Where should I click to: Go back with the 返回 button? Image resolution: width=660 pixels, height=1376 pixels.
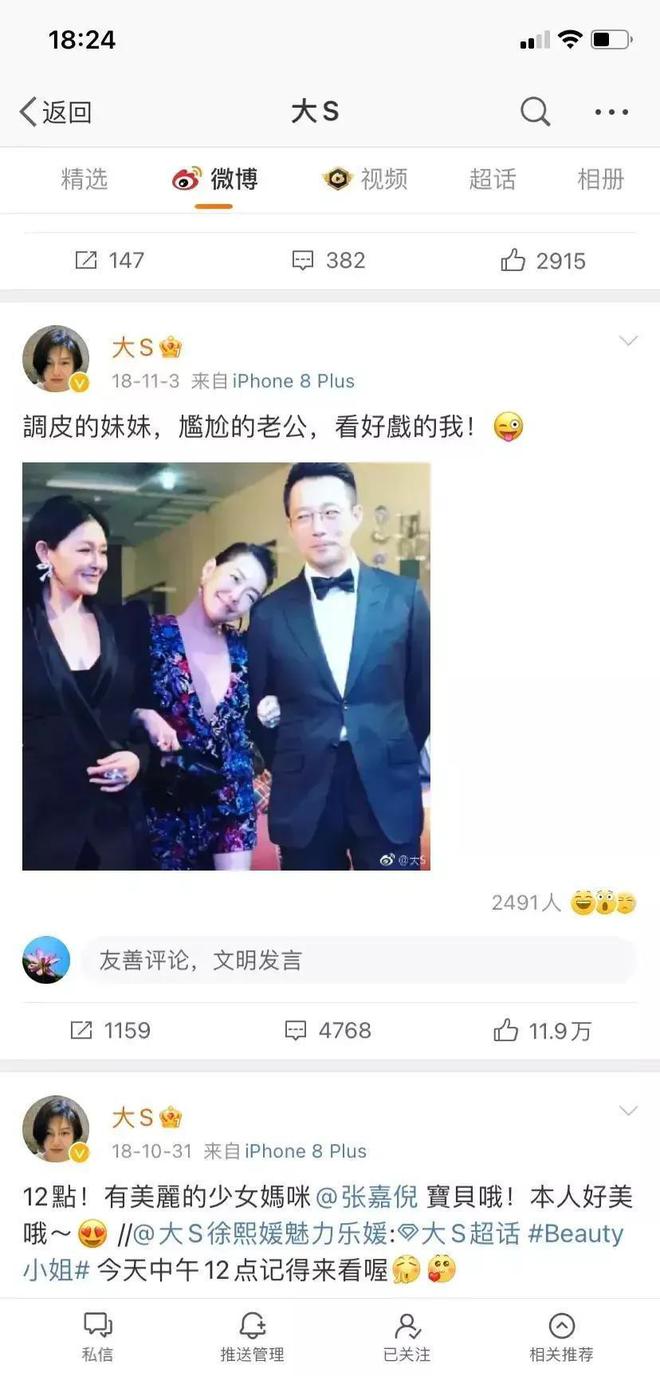pyautogui.click(x=56, y=112)
